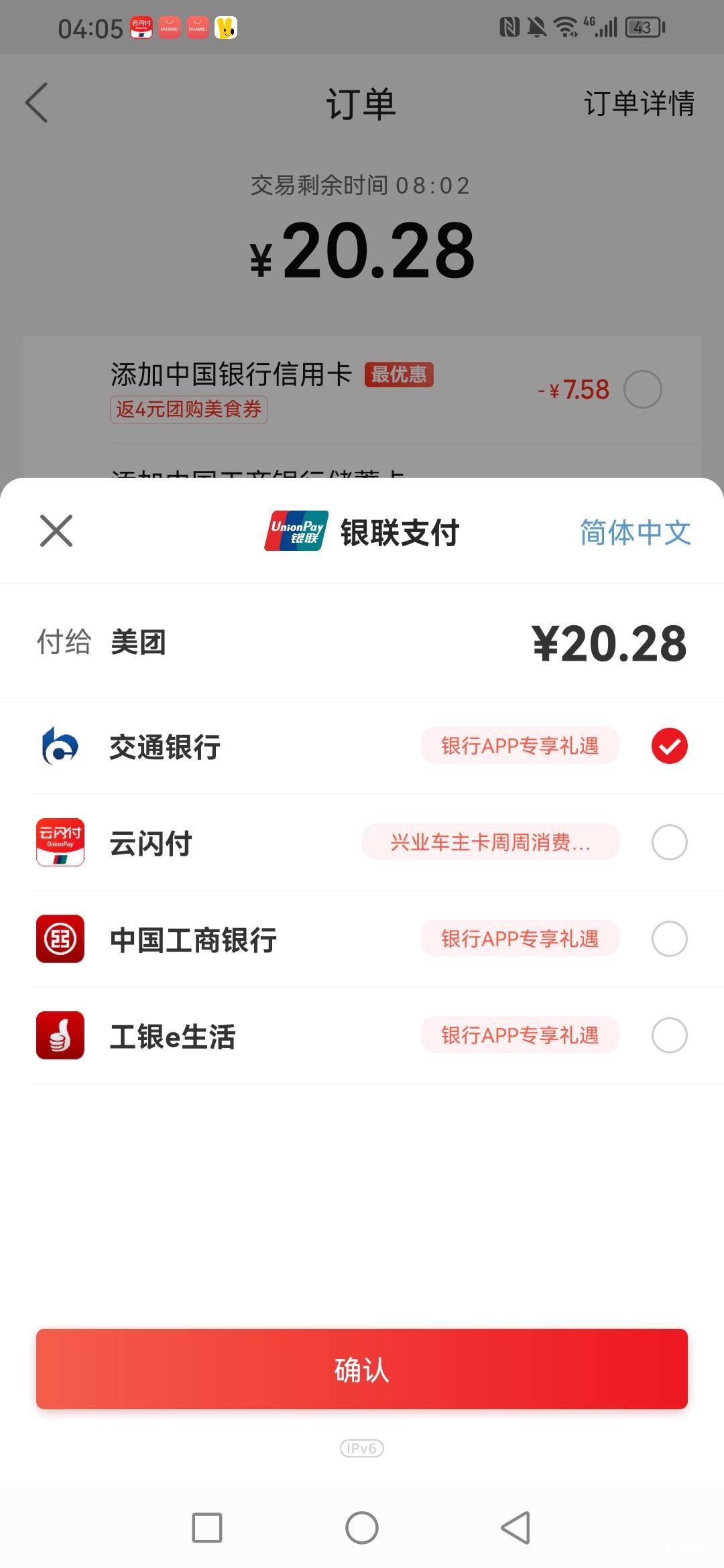Close the UnionPay payment sheet
Viewport: 724px width, 1568px height.
point(56,531)
